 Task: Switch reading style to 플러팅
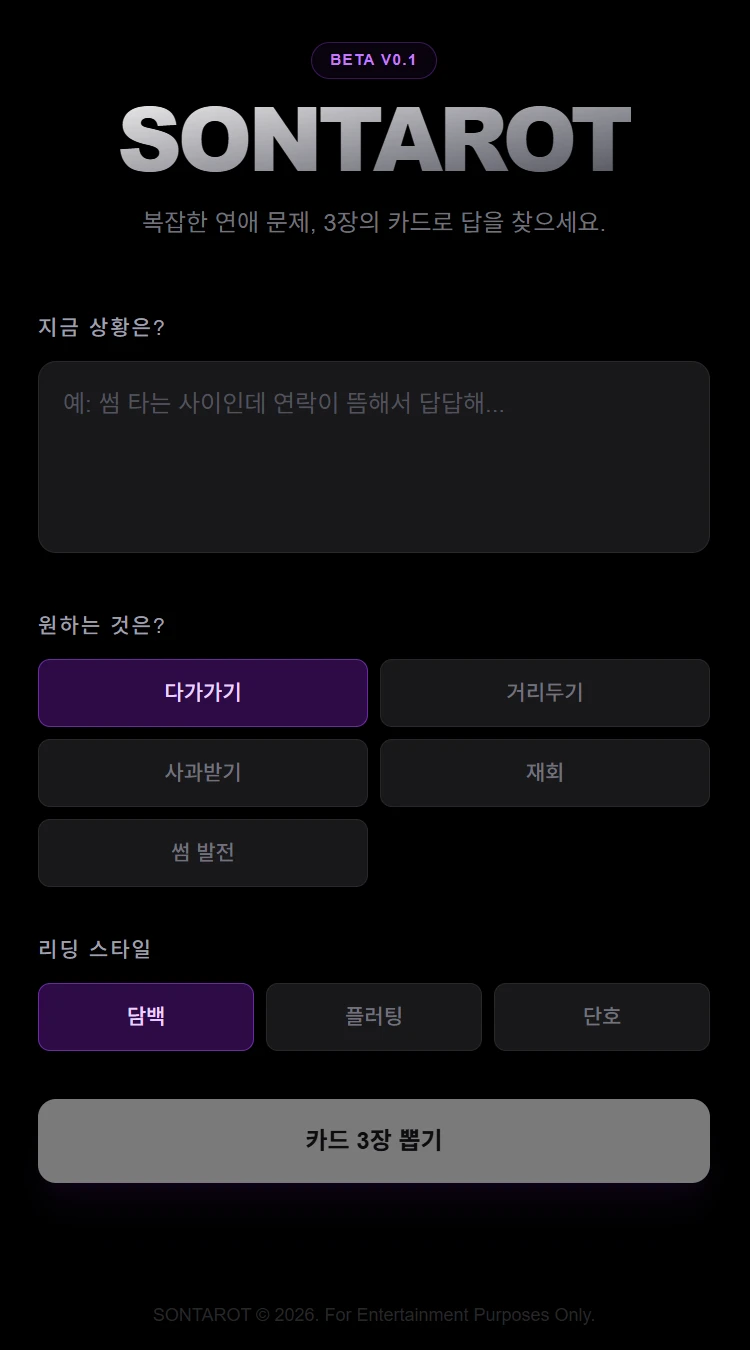[x=374, y=1017]
